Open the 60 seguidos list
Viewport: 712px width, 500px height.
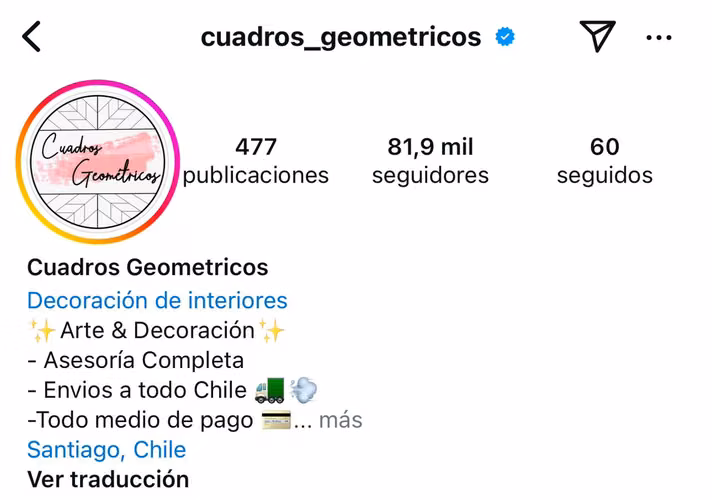[604, 161]
